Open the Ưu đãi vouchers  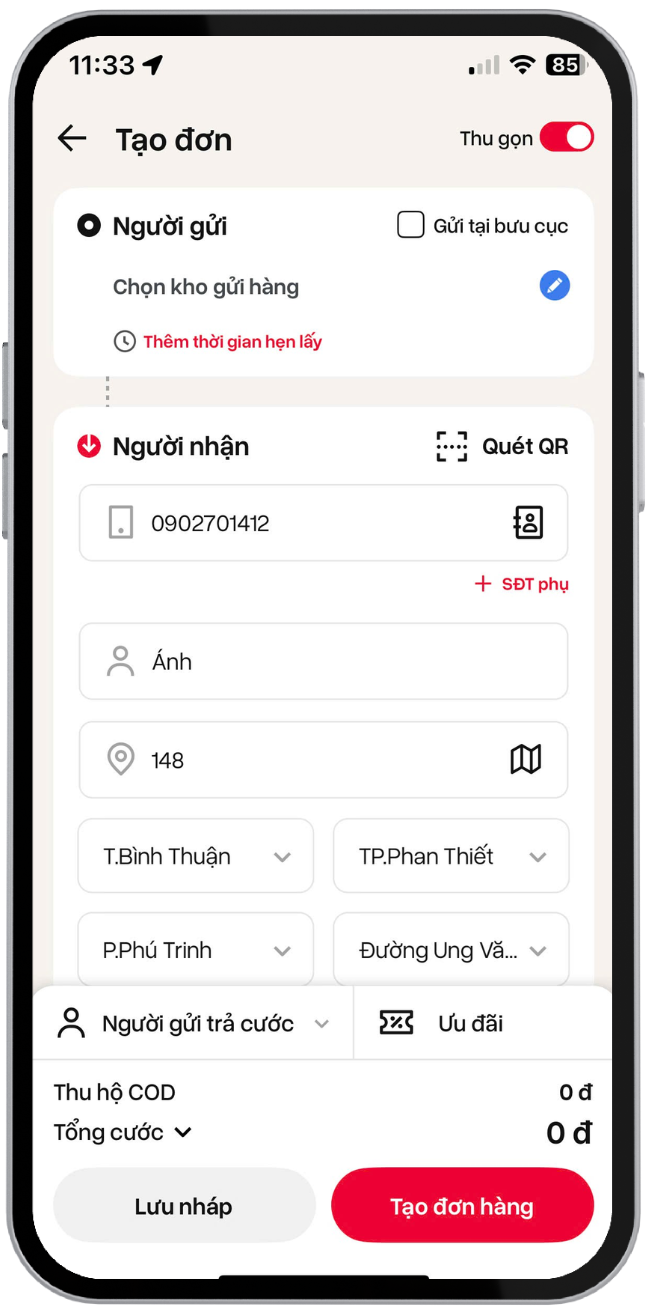pos(470,1023)
